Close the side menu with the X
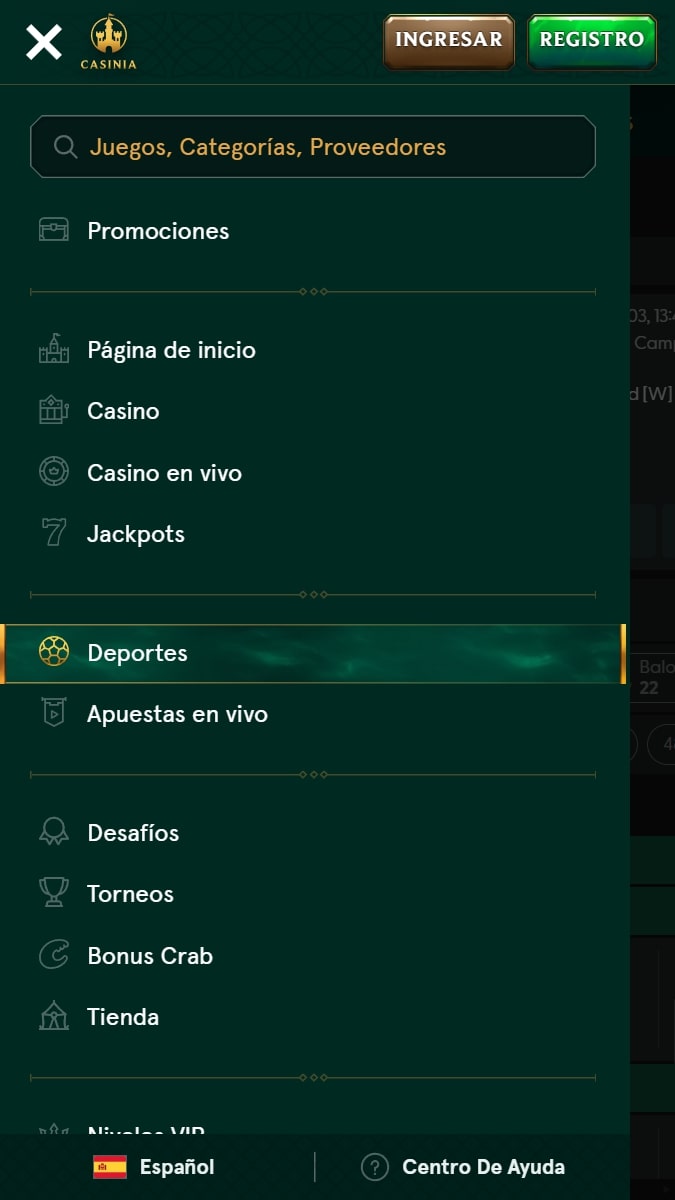Screen dimensions: 675x1200 pyautogui.click(x=44, y=42)
